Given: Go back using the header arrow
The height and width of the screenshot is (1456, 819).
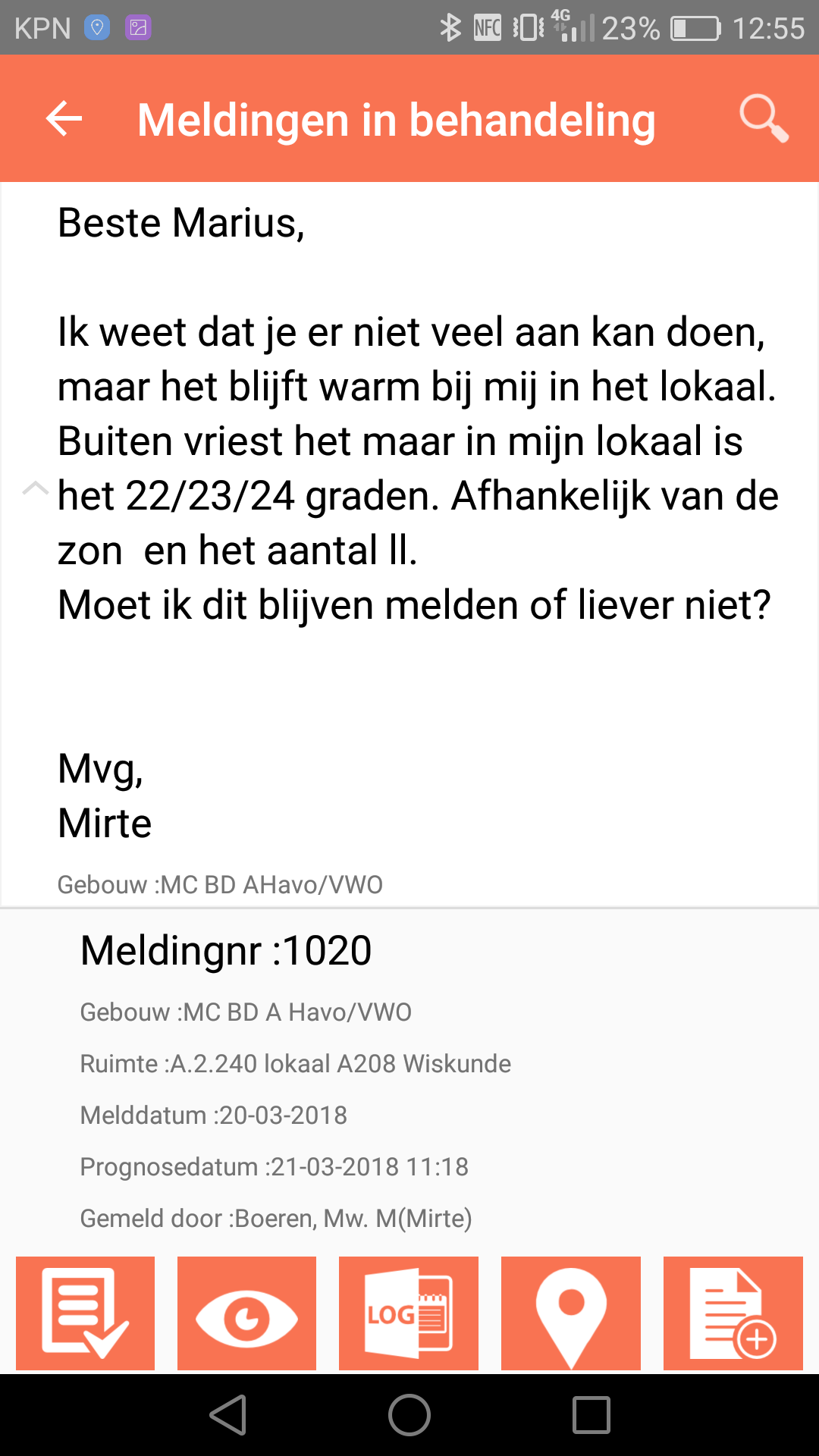Looking at the screenshot, I should click(x=64, y=119).
